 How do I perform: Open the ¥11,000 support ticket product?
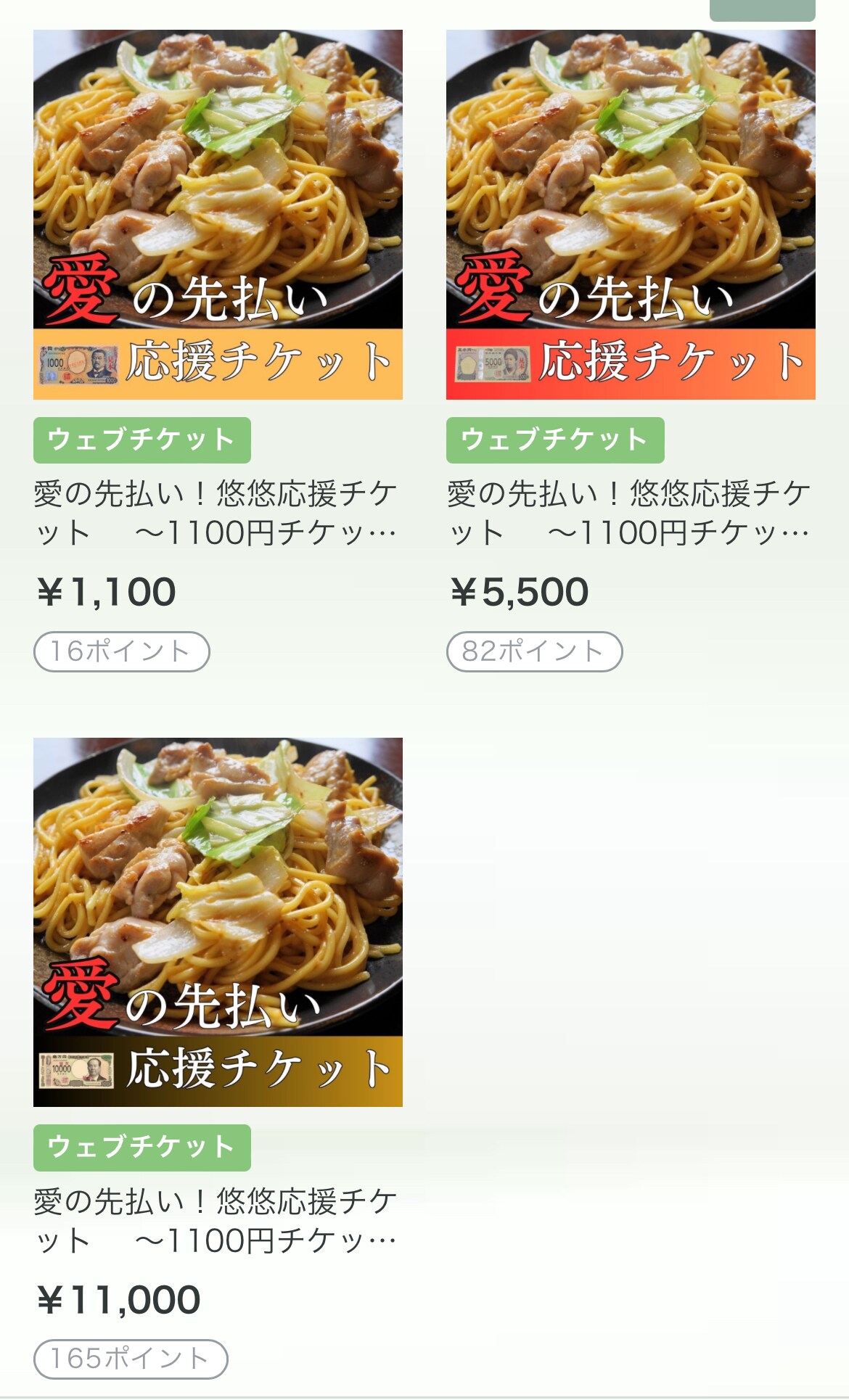tap(218, 922)
